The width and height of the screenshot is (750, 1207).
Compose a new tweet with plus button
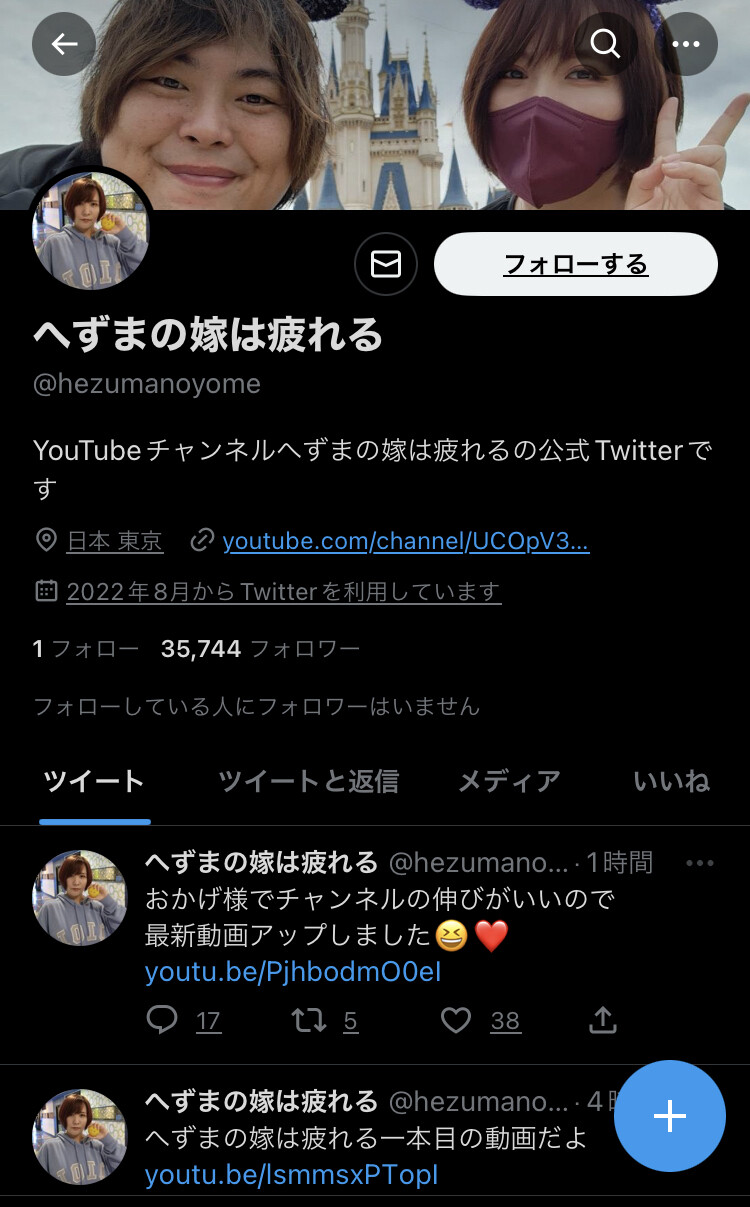(669, 1116)
